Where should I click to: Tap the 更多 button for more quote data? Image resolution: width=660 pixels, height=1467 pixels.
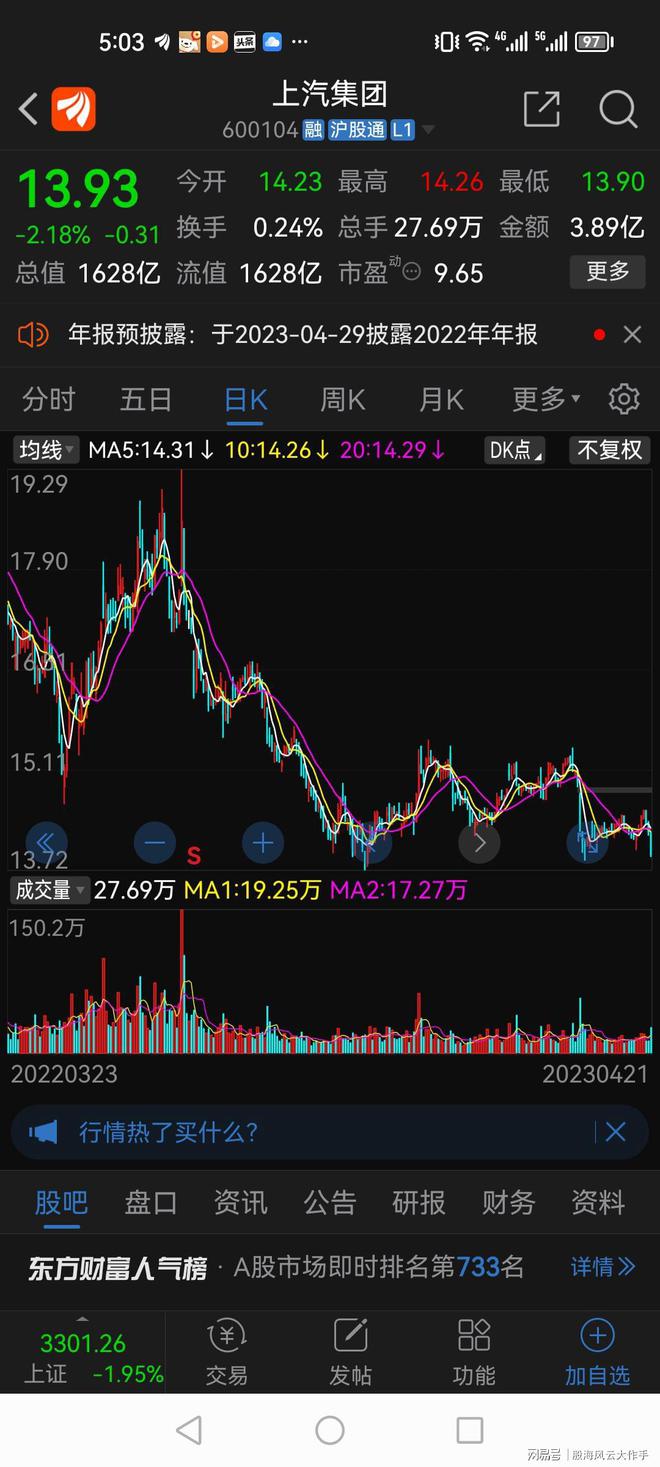tap(607, 271)
